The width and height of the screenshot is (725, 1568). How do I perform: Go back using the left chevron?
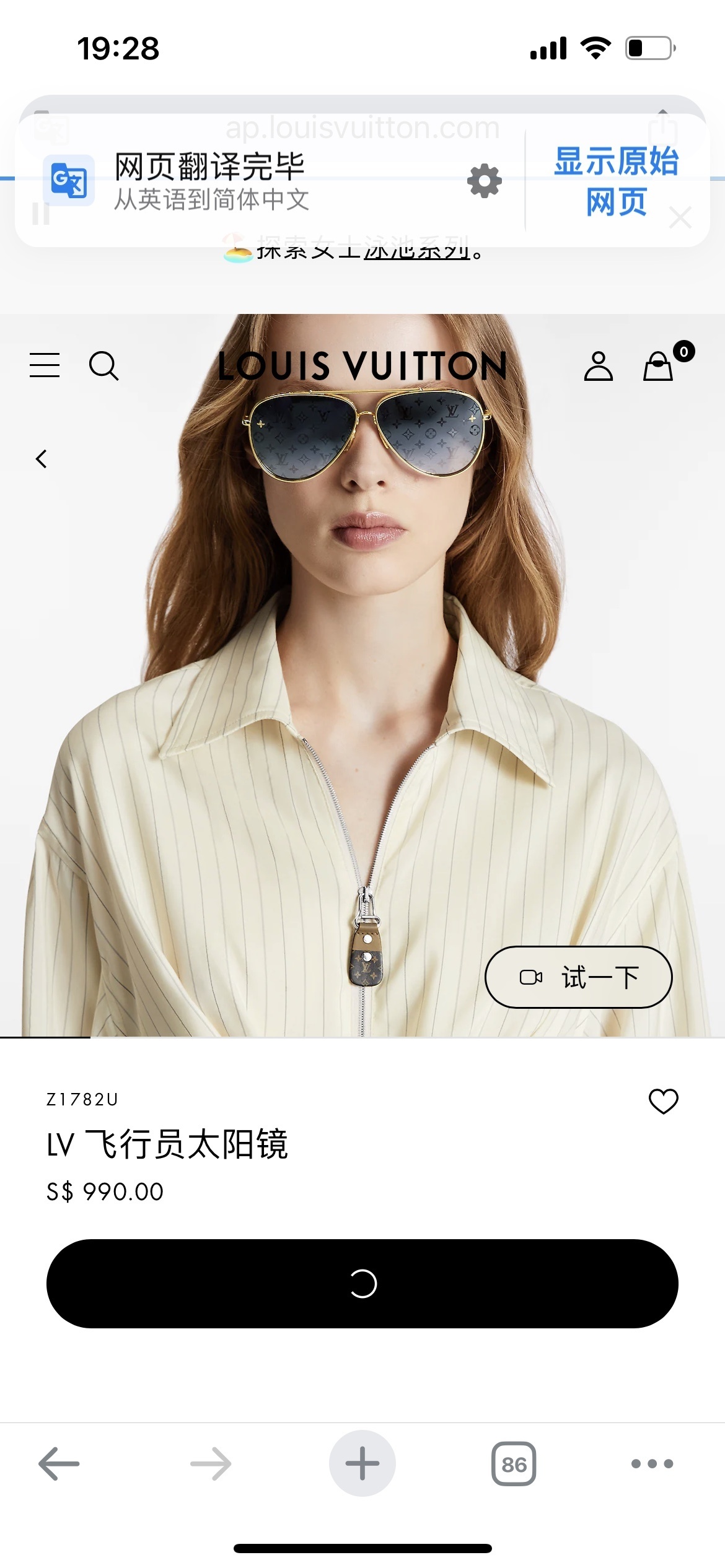42,459
